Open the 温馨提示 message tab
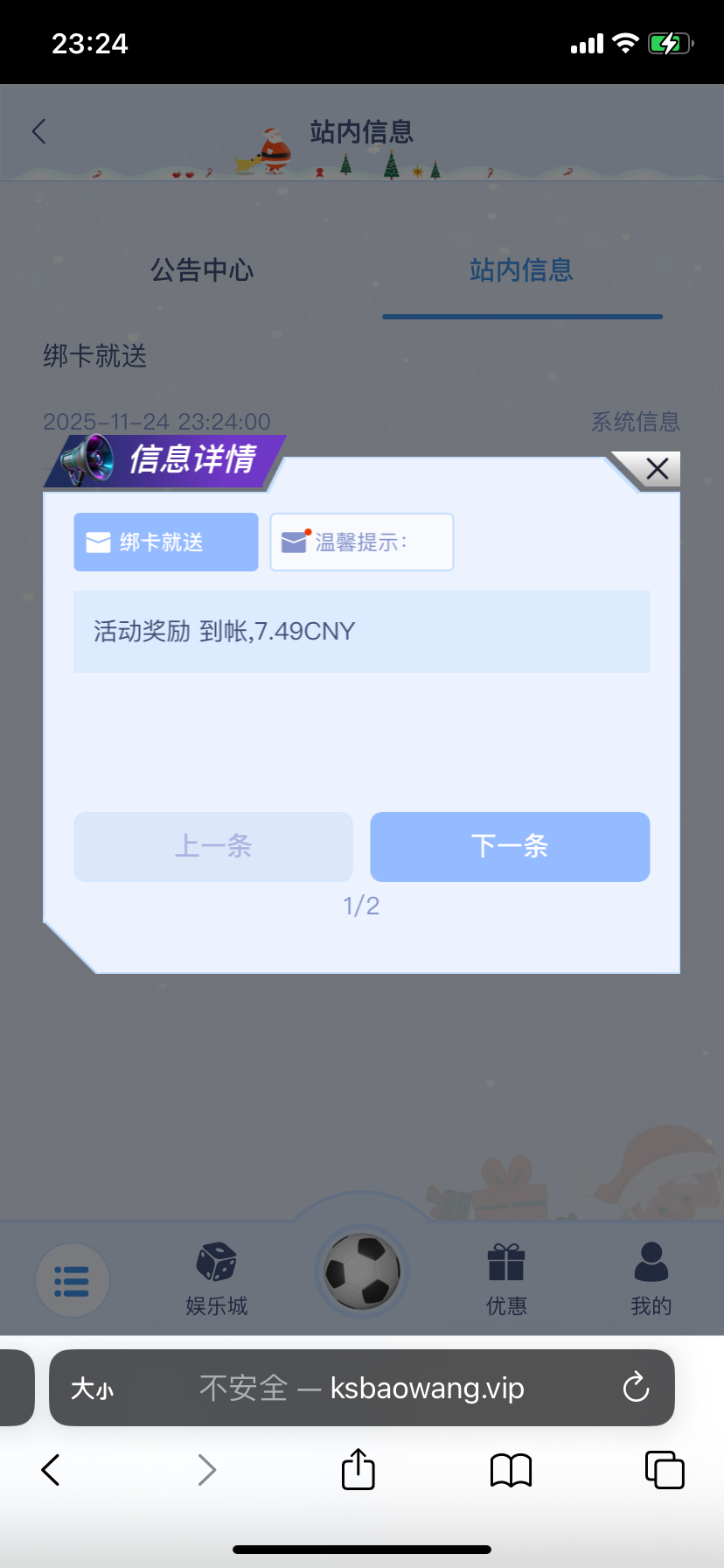The height and width of the screenshot is (1568, 724). pyautogui.click(x=361, y=542)
